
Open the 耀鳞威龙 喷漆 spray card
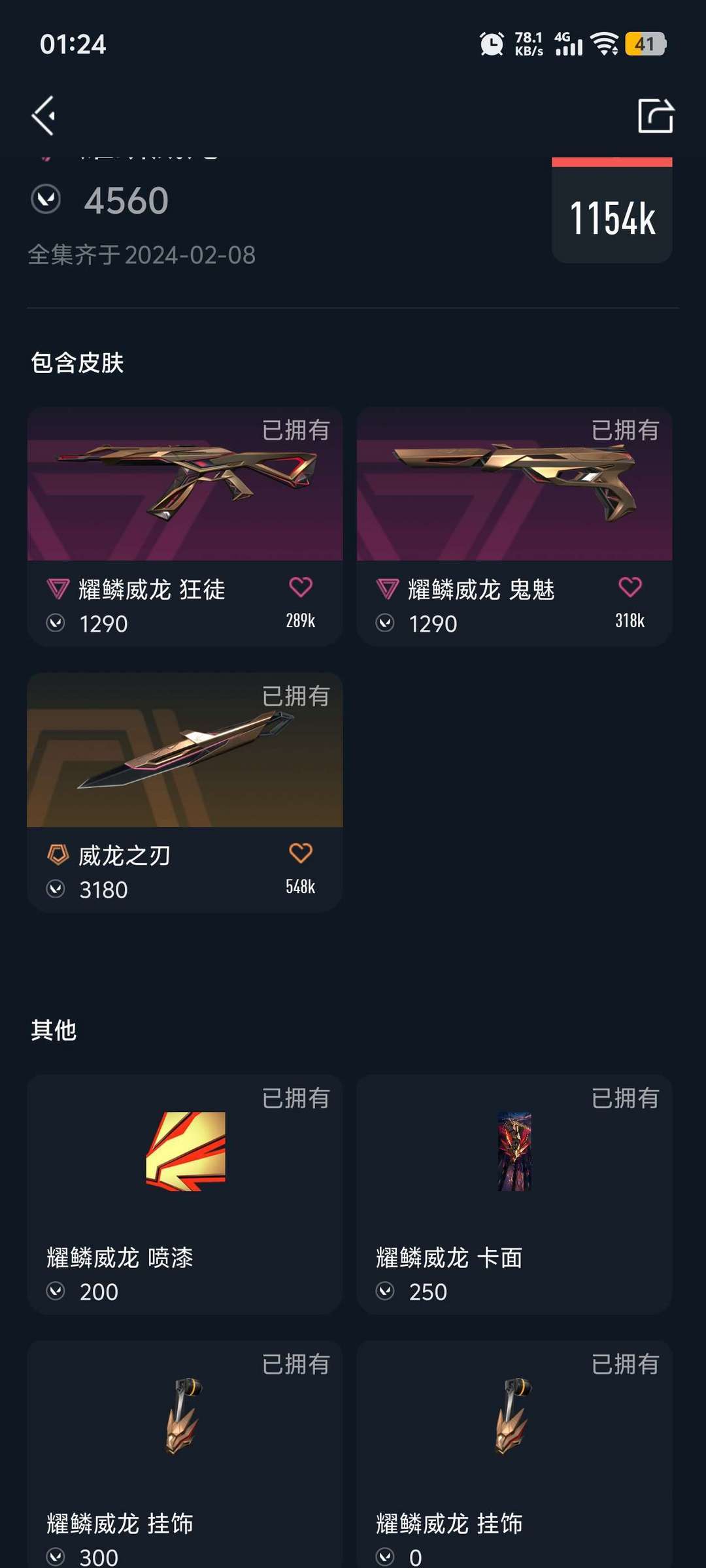tap(185, 1194)
